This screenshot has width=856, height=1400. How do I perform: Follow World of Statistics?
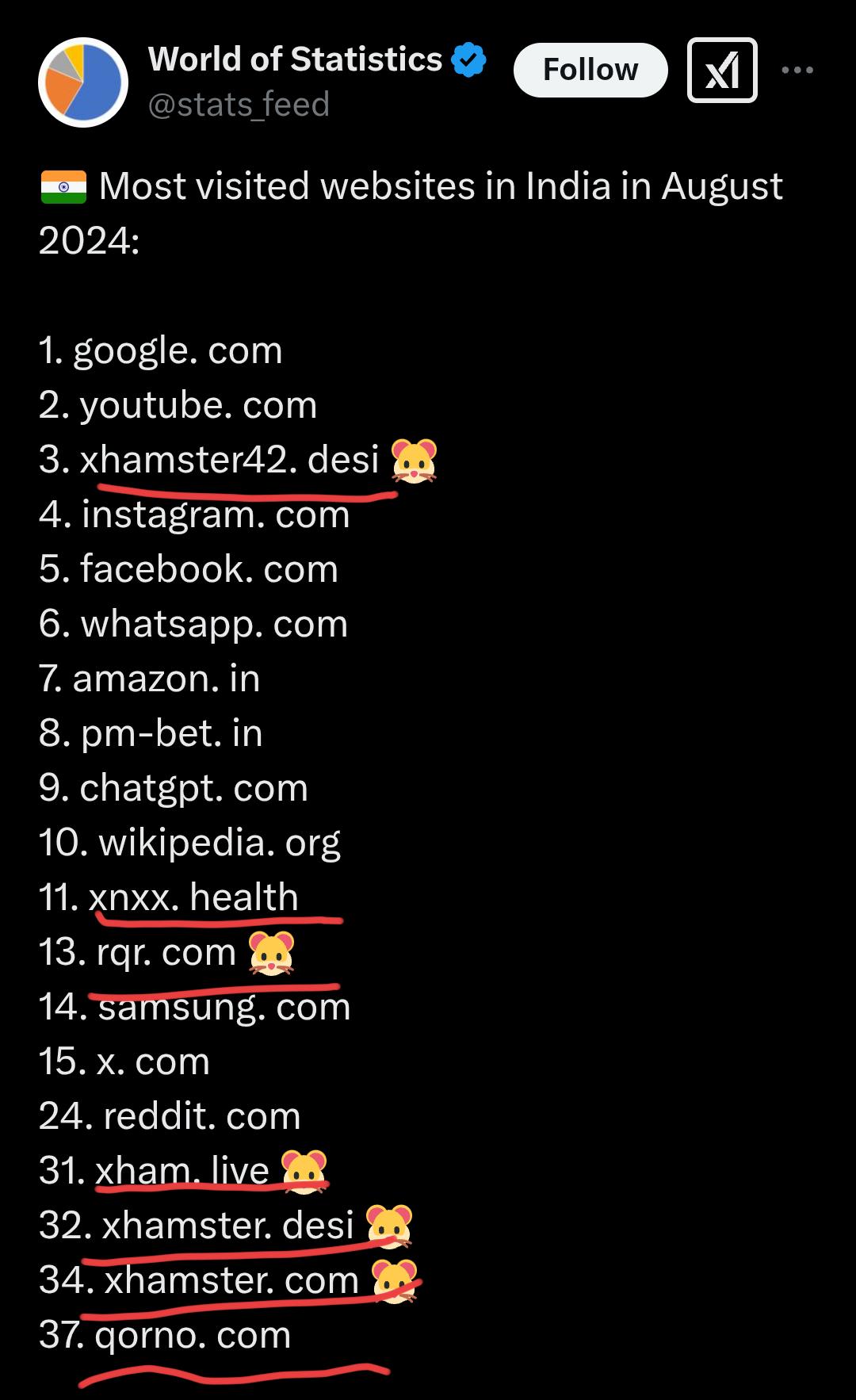click(590, 71)
